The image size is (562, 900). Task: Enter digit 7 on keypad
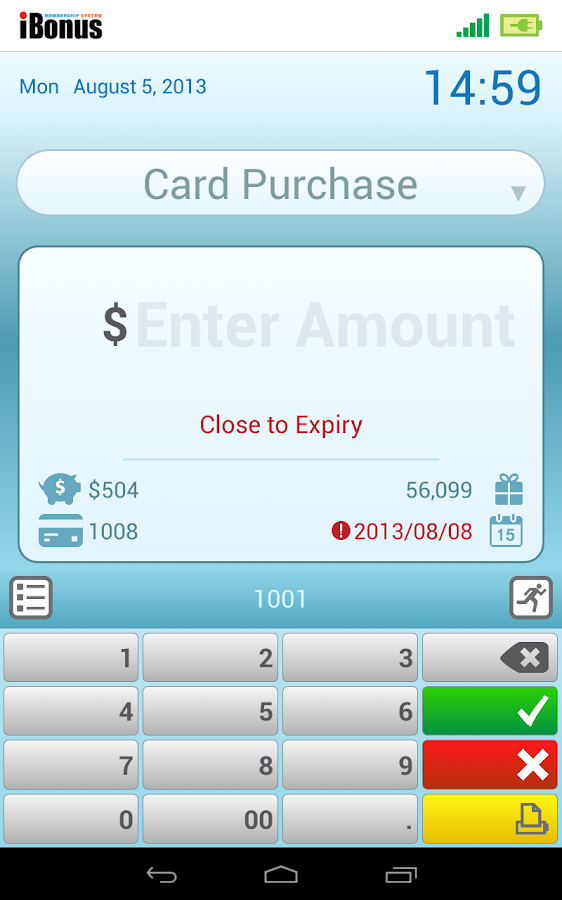coord(71,765)
